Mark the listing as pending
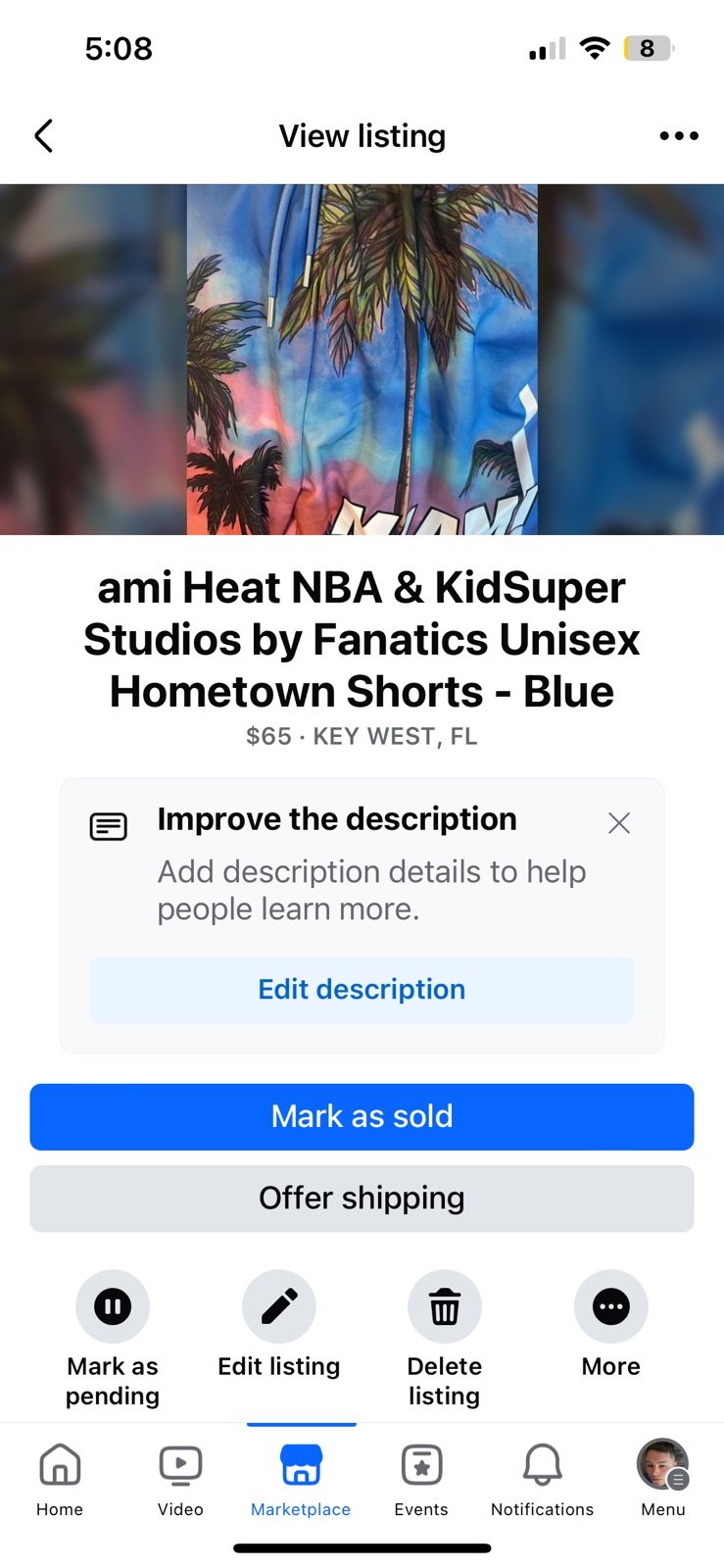724x1568 pixels. tap(113, 1339)
